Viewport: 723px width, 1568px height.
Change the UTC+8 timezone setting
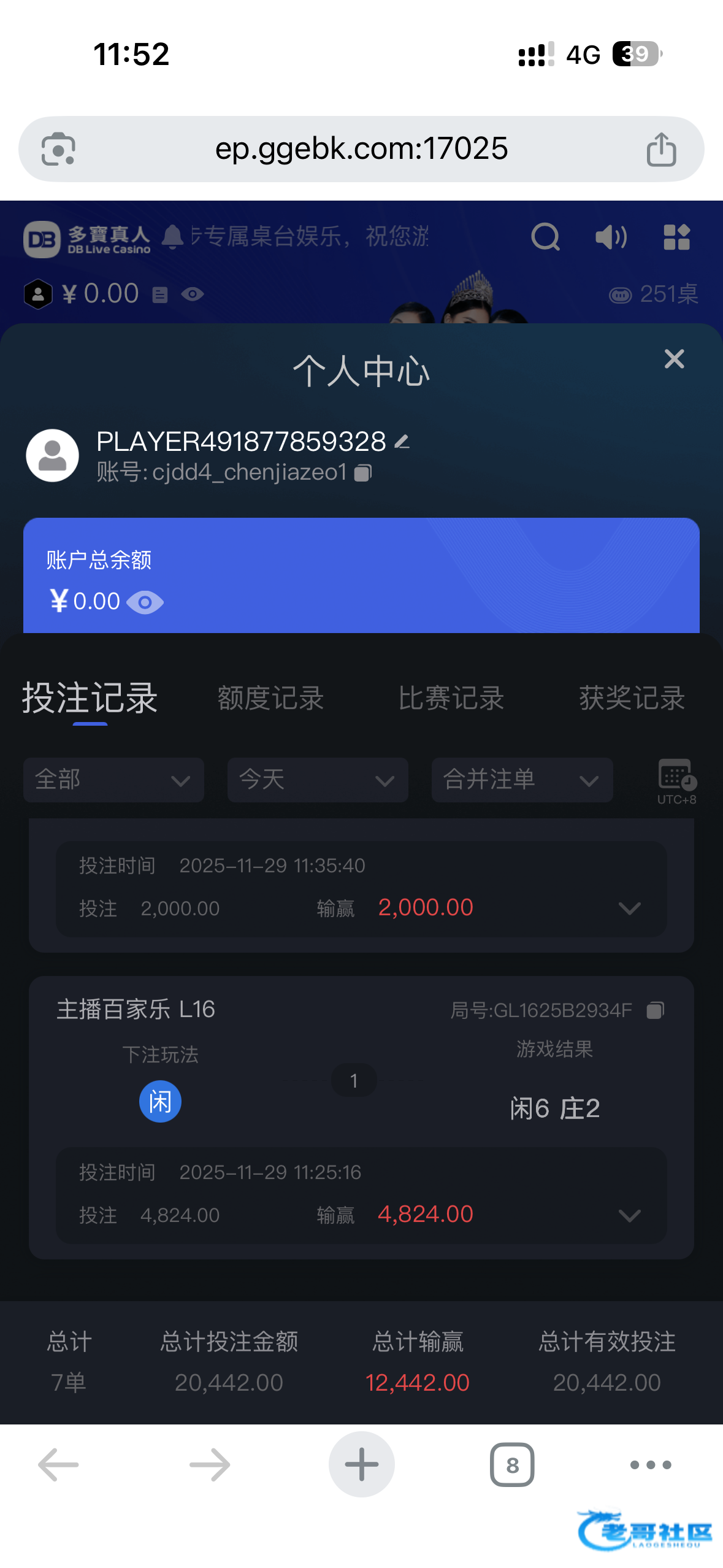coord(676,781)
